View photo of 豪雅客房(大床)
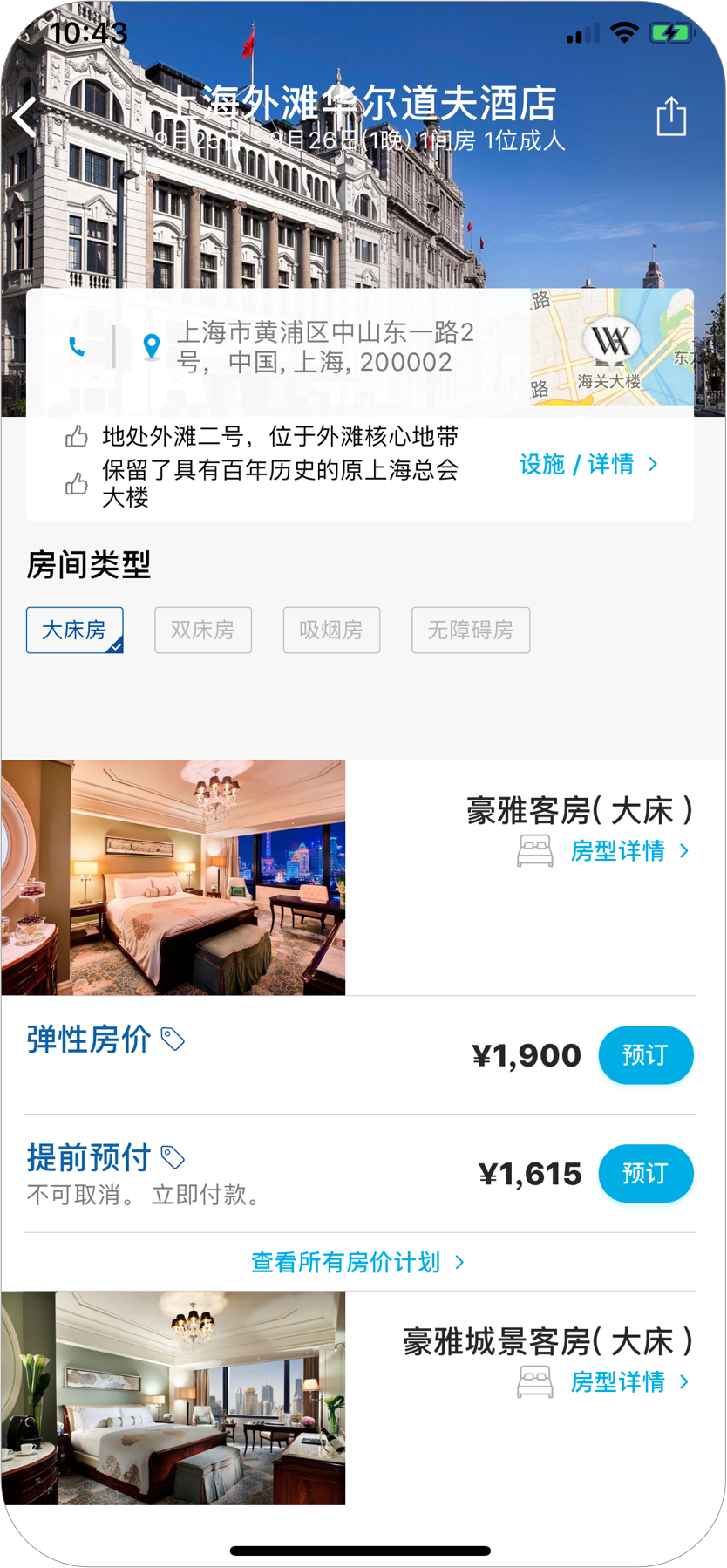Viewport: 727px width, 1568px height. coord(173,877)
